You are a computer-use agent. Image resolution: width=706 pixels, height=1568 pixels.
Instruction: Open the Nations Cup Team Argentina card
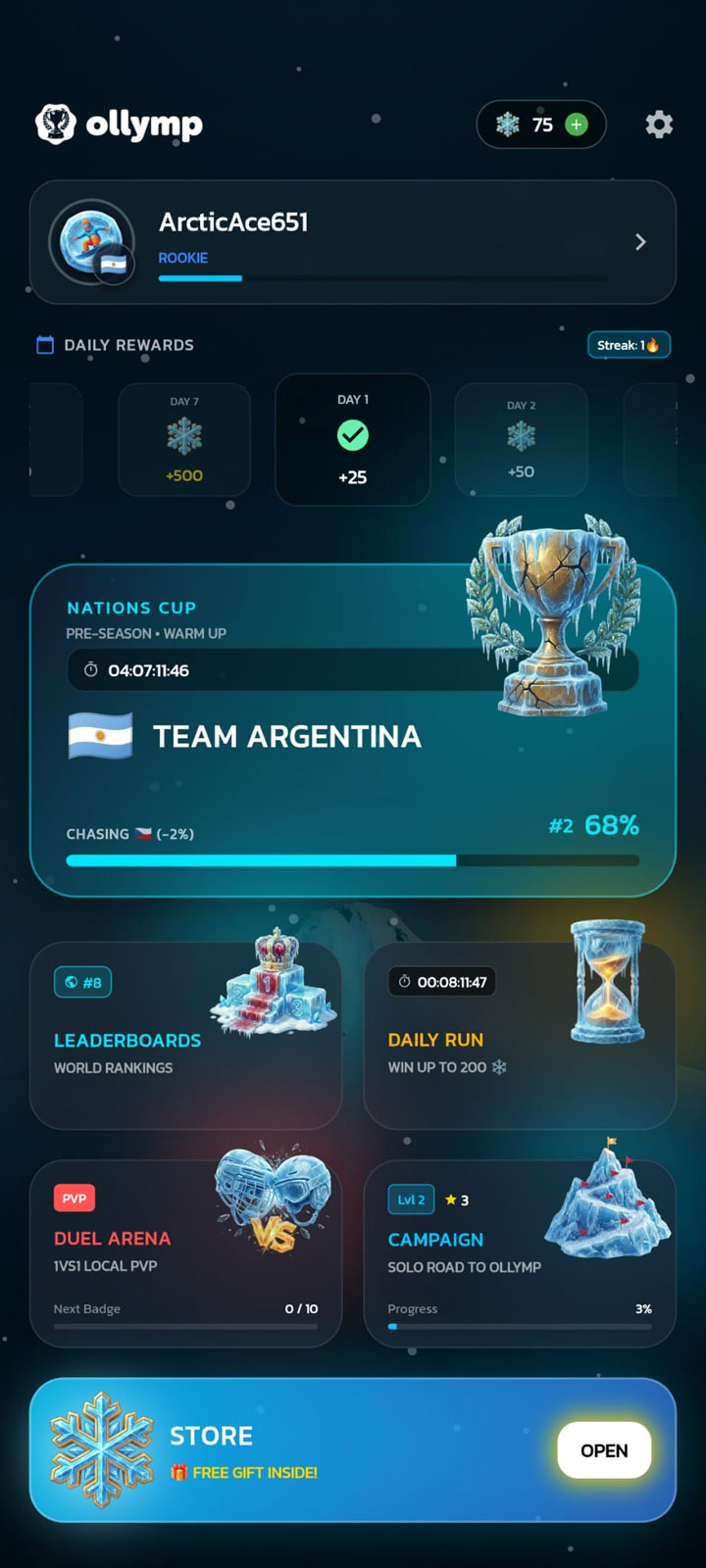click(353, 730)
